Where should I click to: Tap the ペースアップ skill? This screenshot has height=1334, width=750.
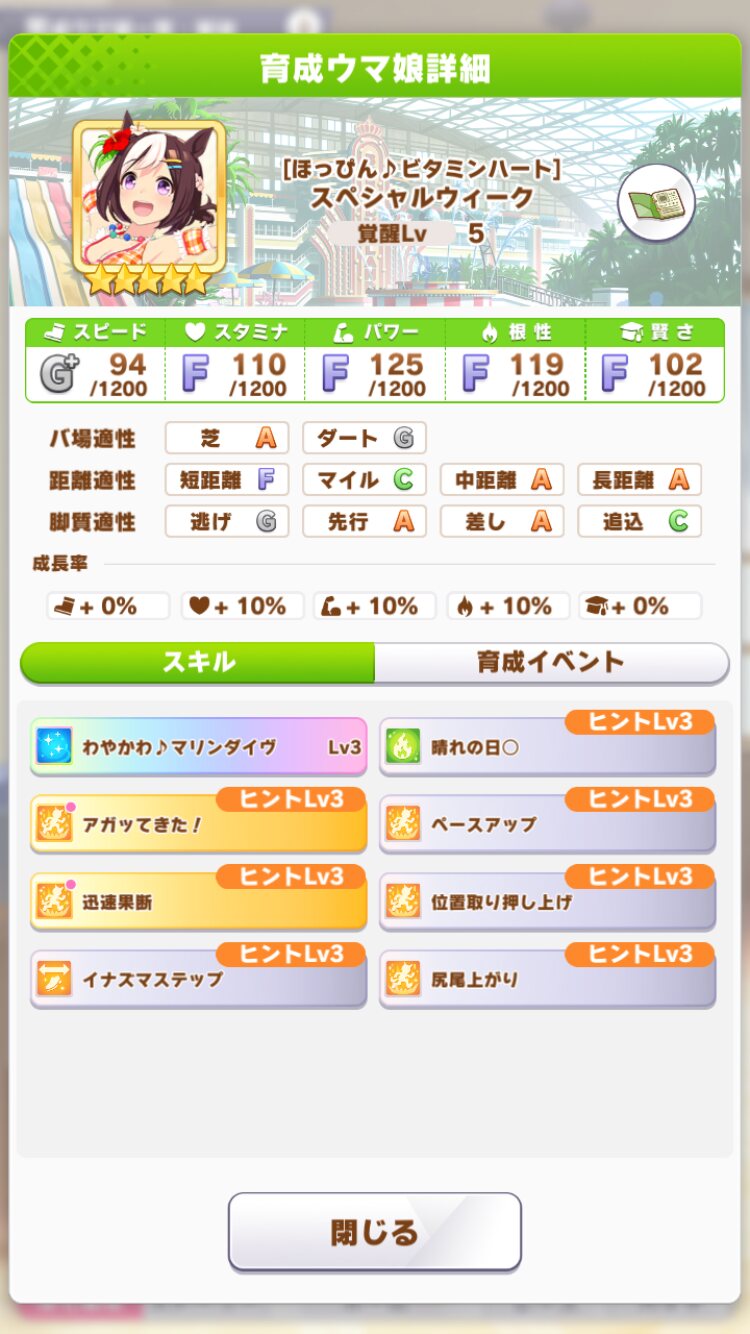[548, 825]
